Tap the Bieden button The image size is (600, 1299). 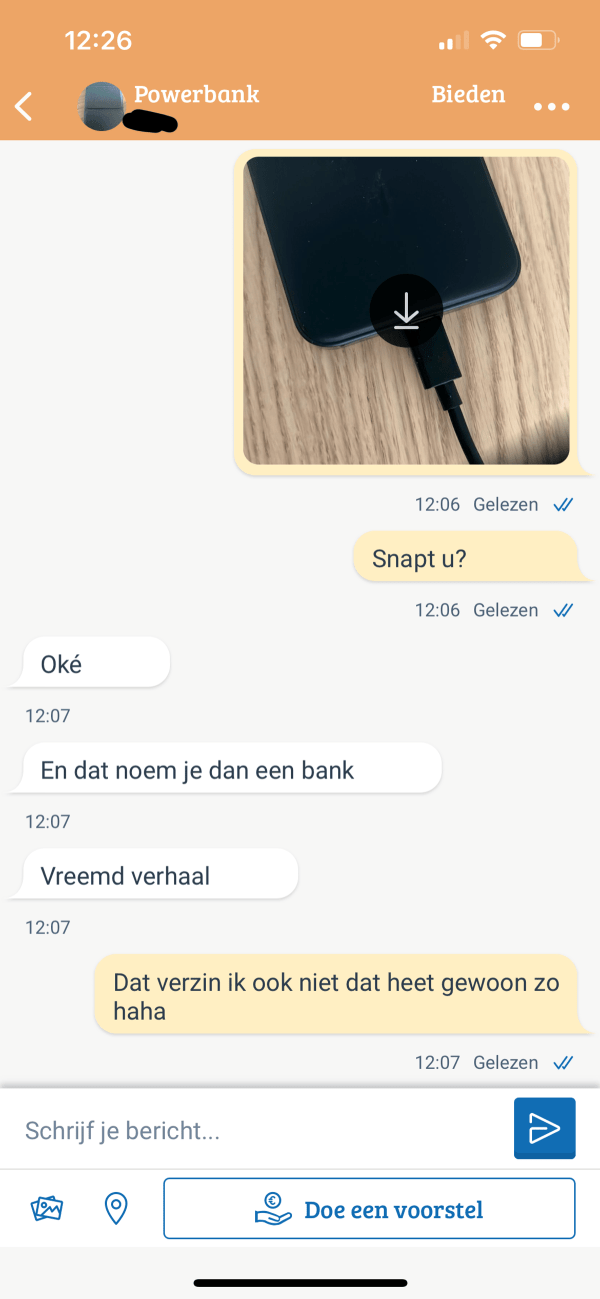click(x=468, y=95)
